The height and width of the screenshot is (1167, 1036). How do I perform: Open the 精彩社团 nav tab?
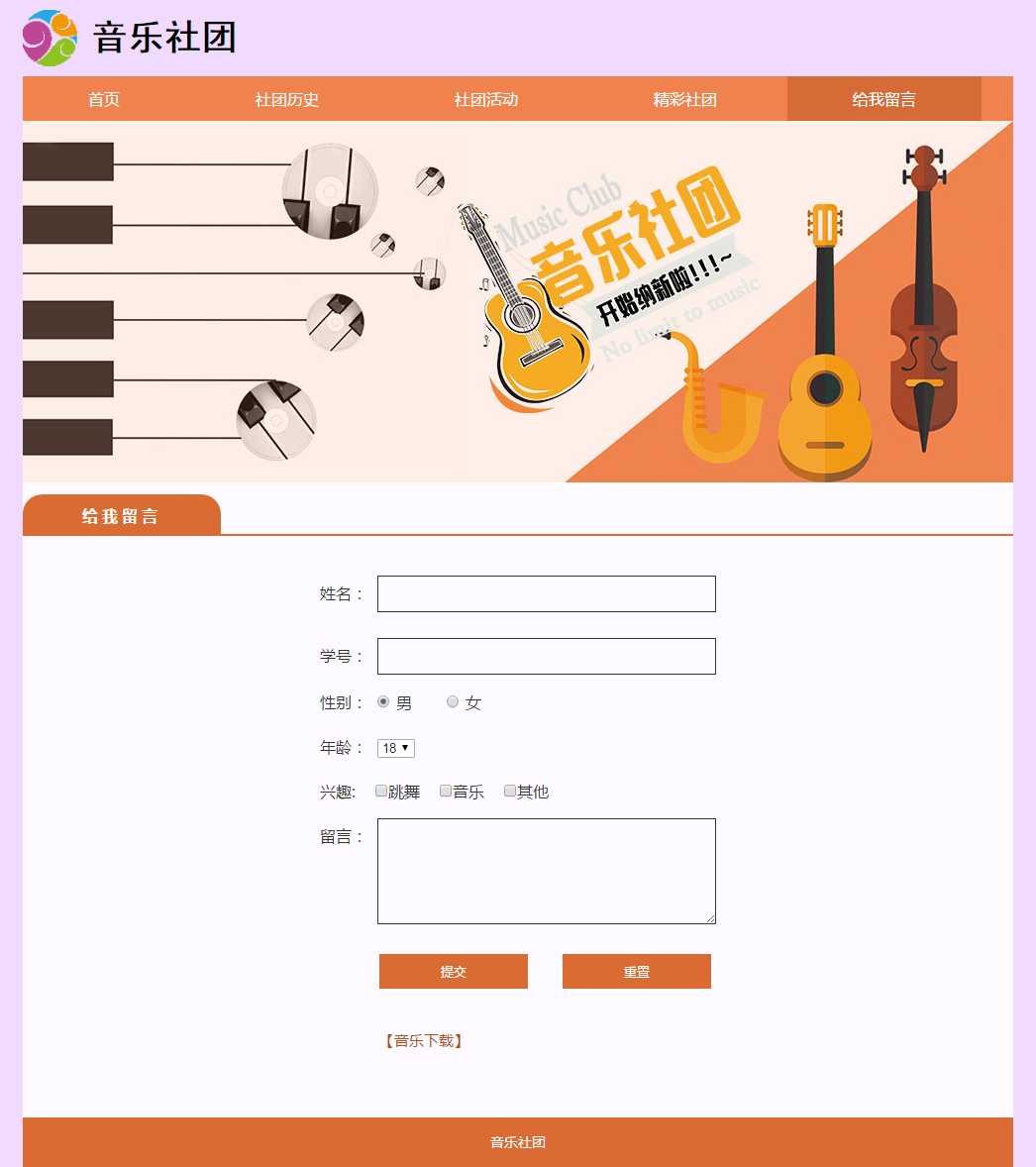(684, 99)
